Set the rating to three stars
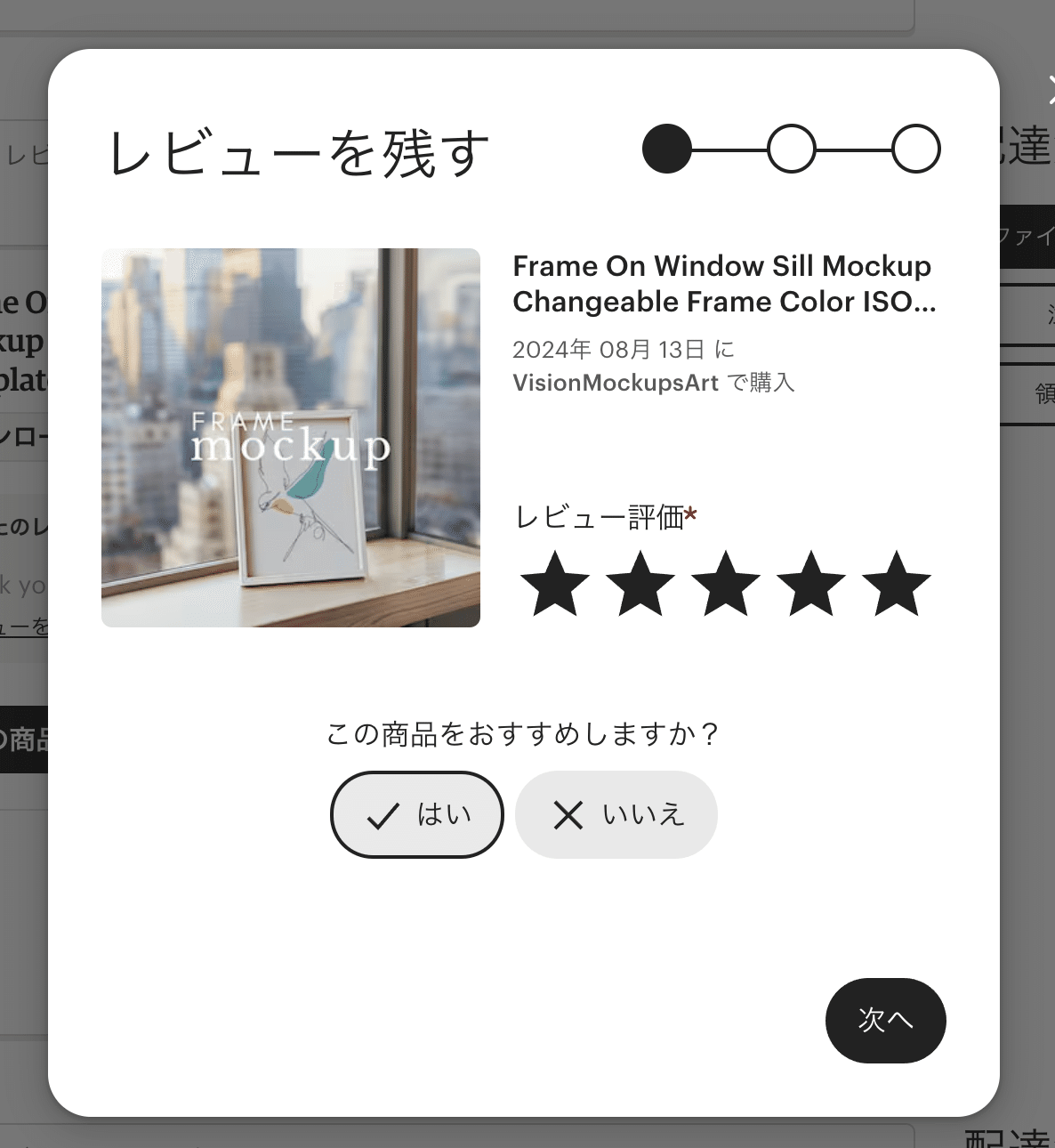Viewport: 1055px width, 1148px height. tap(726, 585)
